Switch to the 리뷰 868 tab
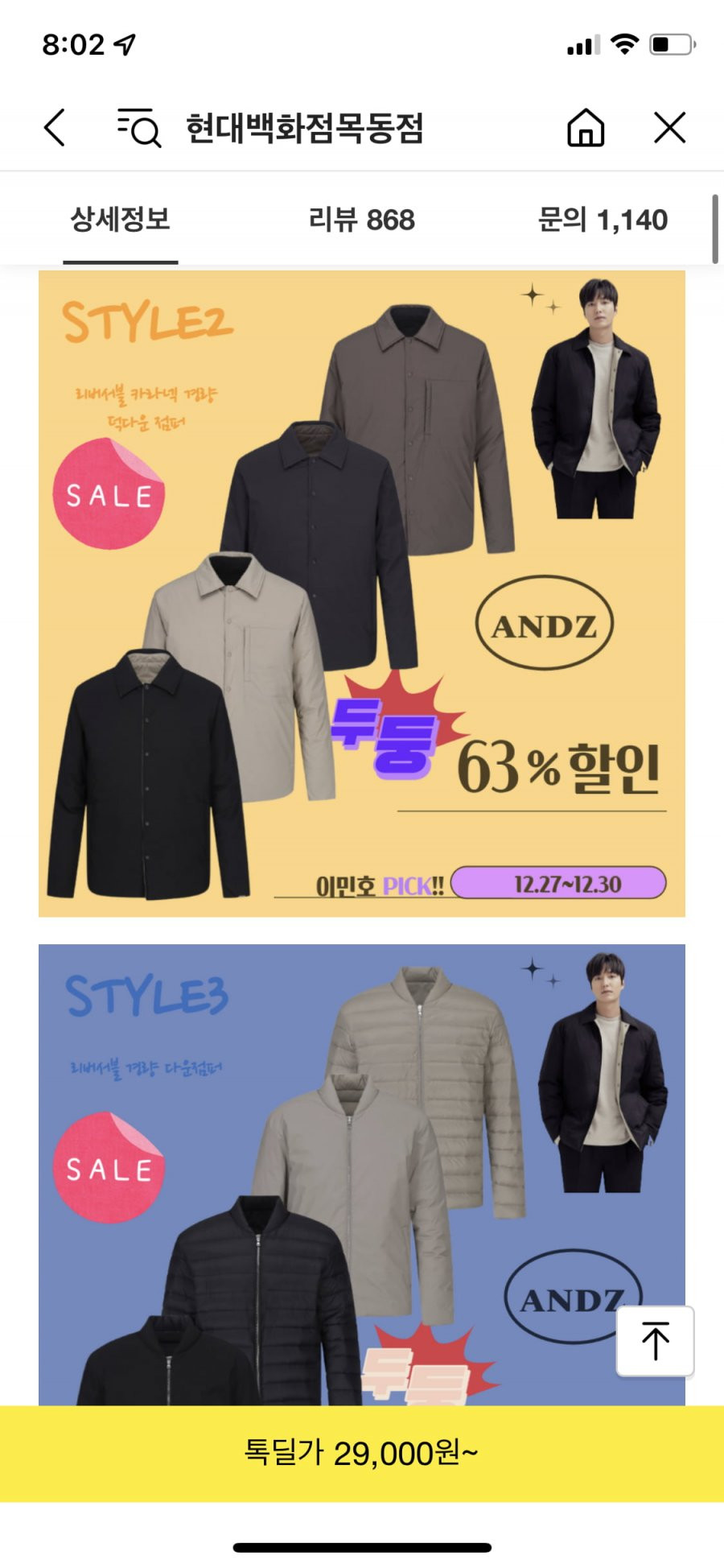724x1568 pixels. point(361,220)
